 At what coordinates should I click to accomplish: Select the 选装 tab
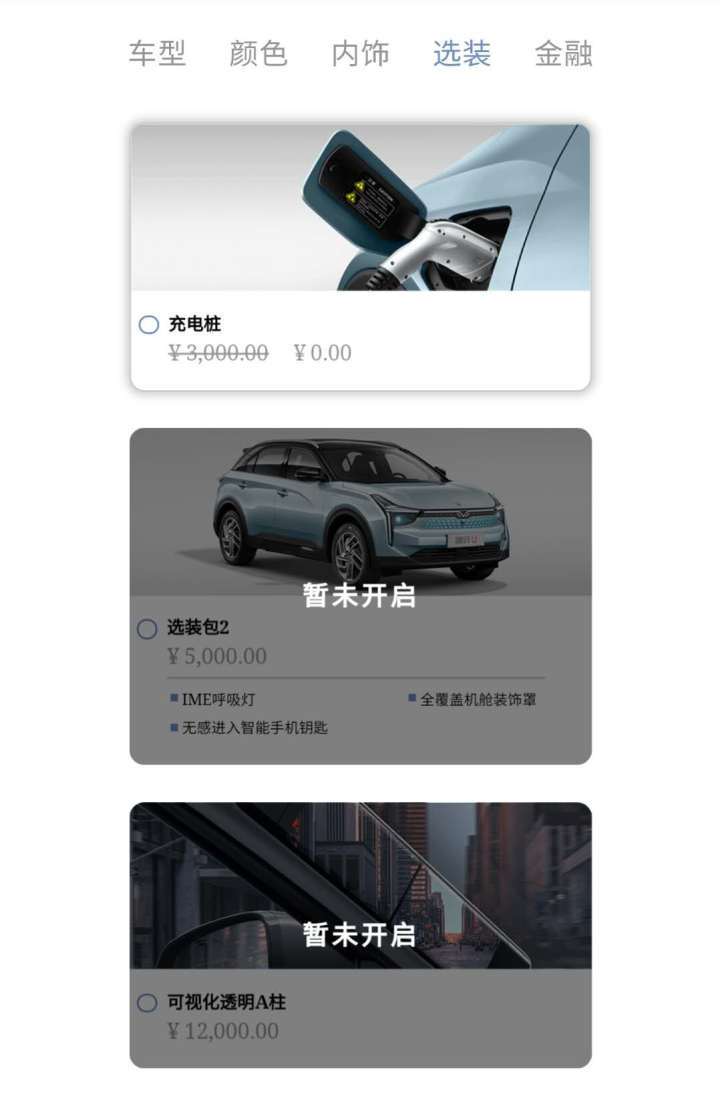coord(462,53)
